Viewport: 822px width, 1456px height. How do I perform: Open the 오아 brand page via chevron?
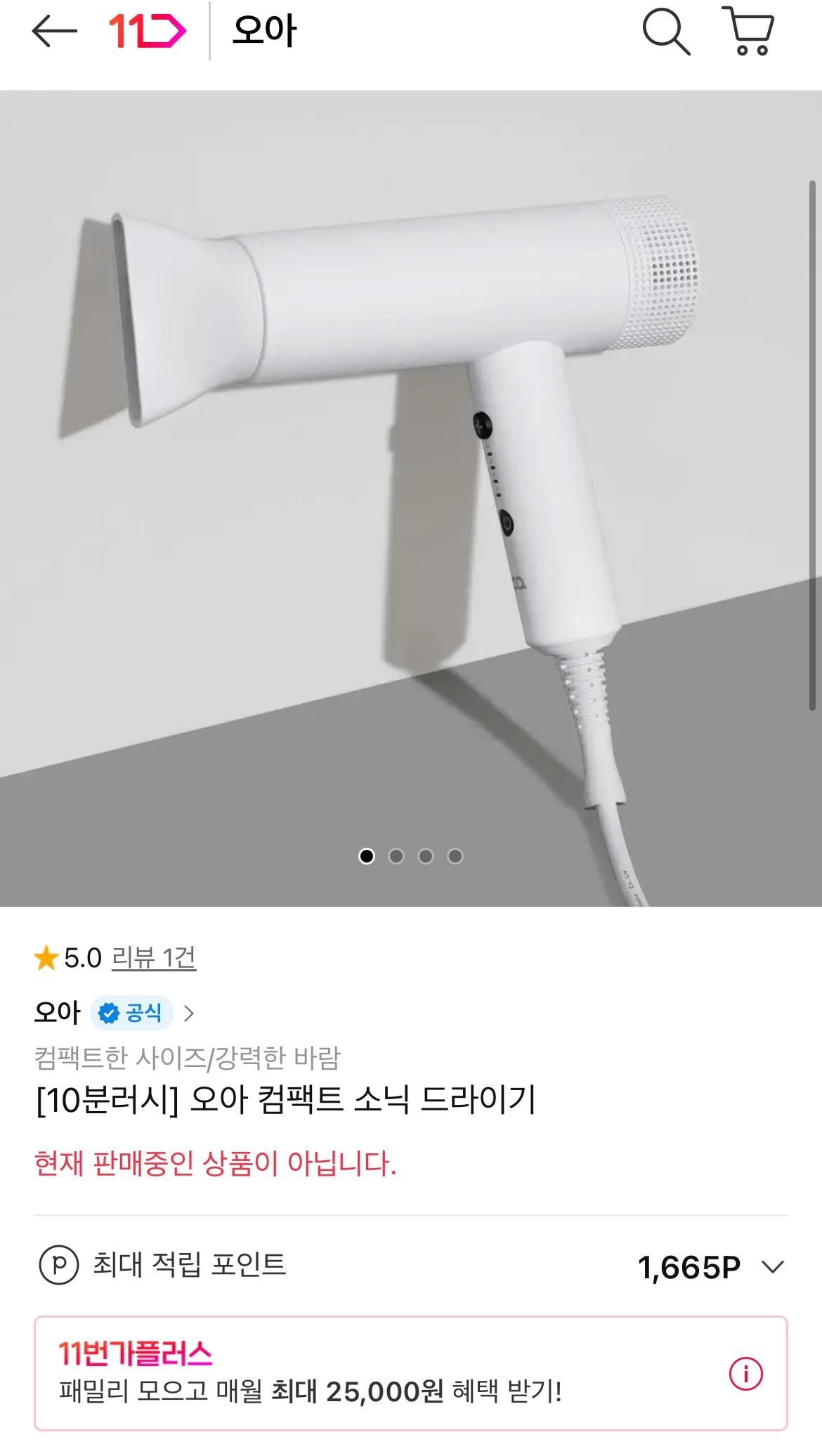pos(190,1013)
